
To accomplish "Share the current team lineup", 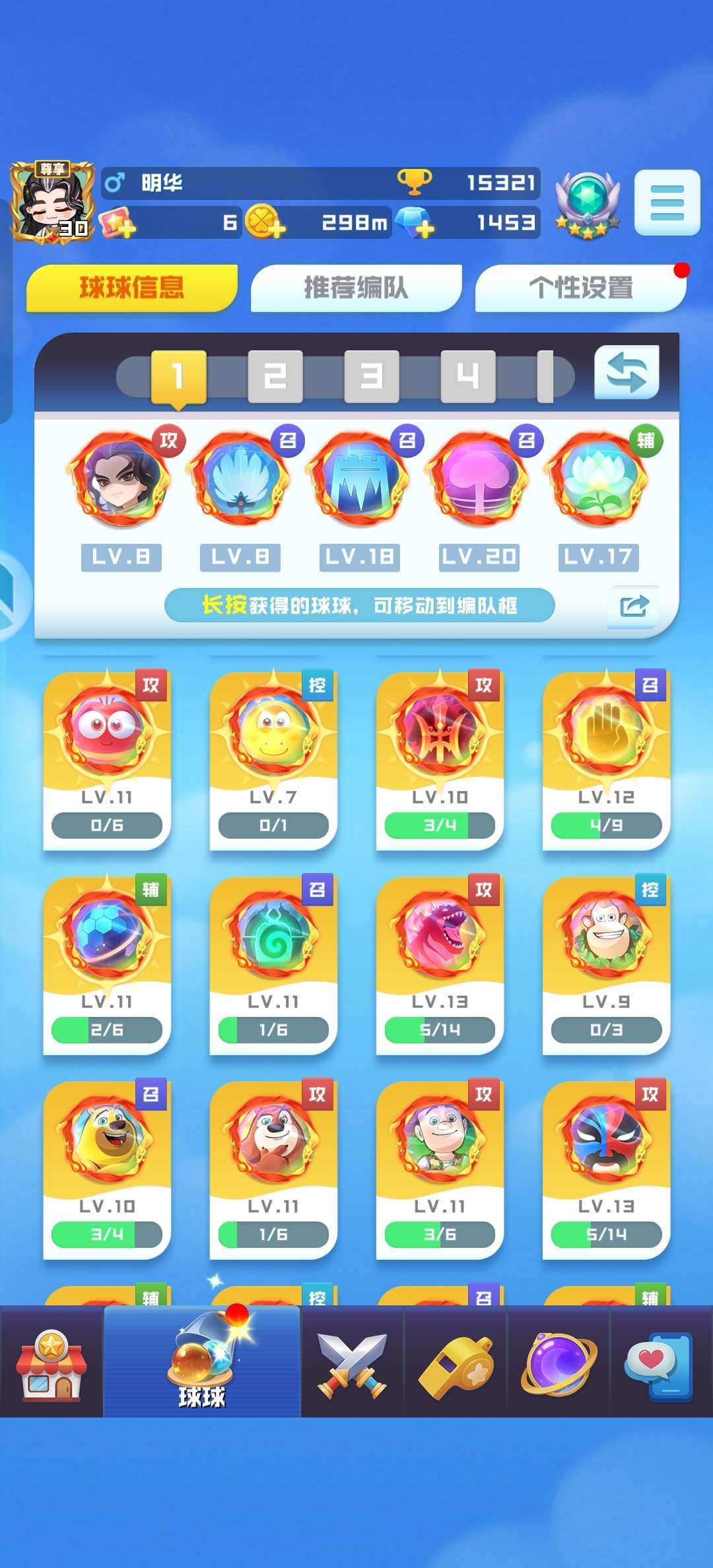I will pyautogui.click(x=633, y=605).
